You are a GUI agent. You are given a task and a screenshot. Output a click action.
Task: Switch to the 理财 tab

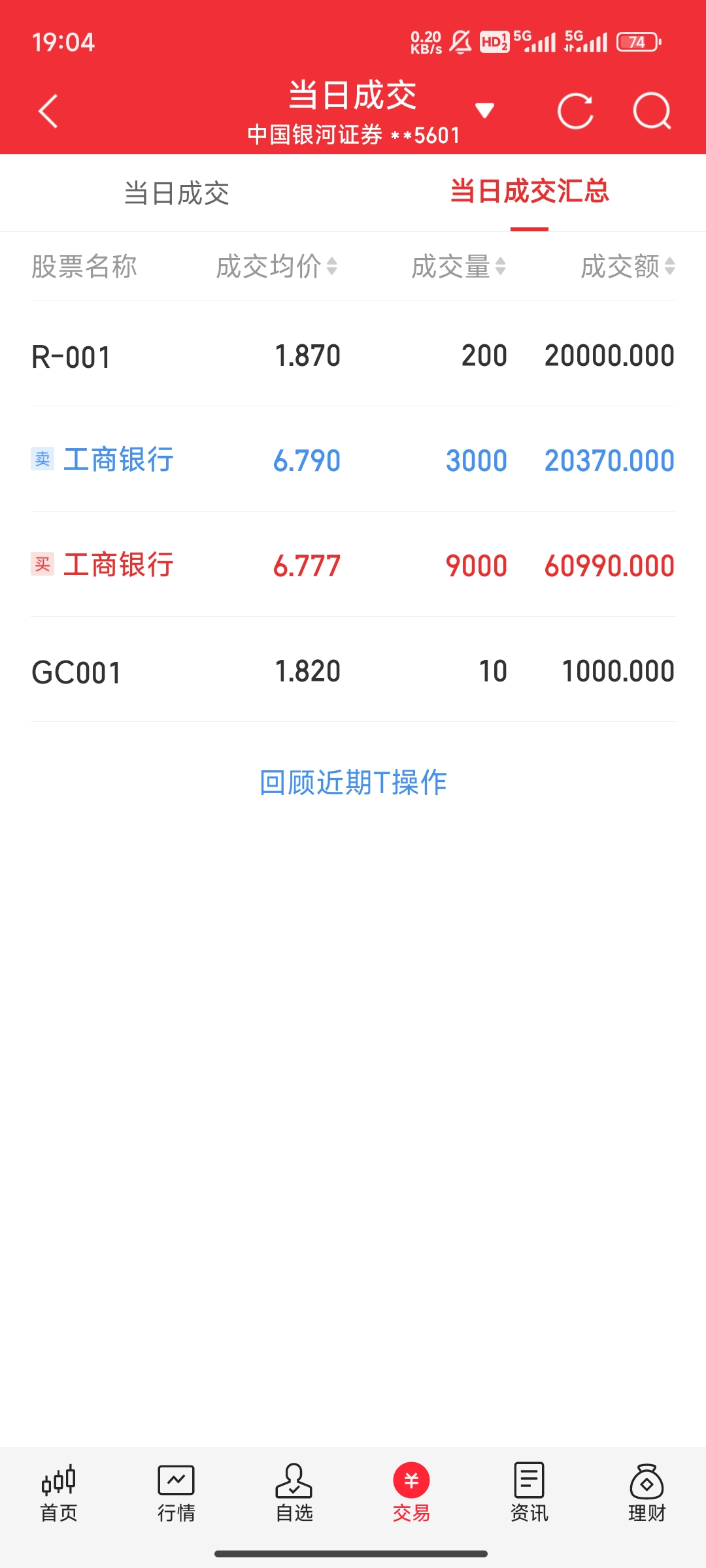647,1492
